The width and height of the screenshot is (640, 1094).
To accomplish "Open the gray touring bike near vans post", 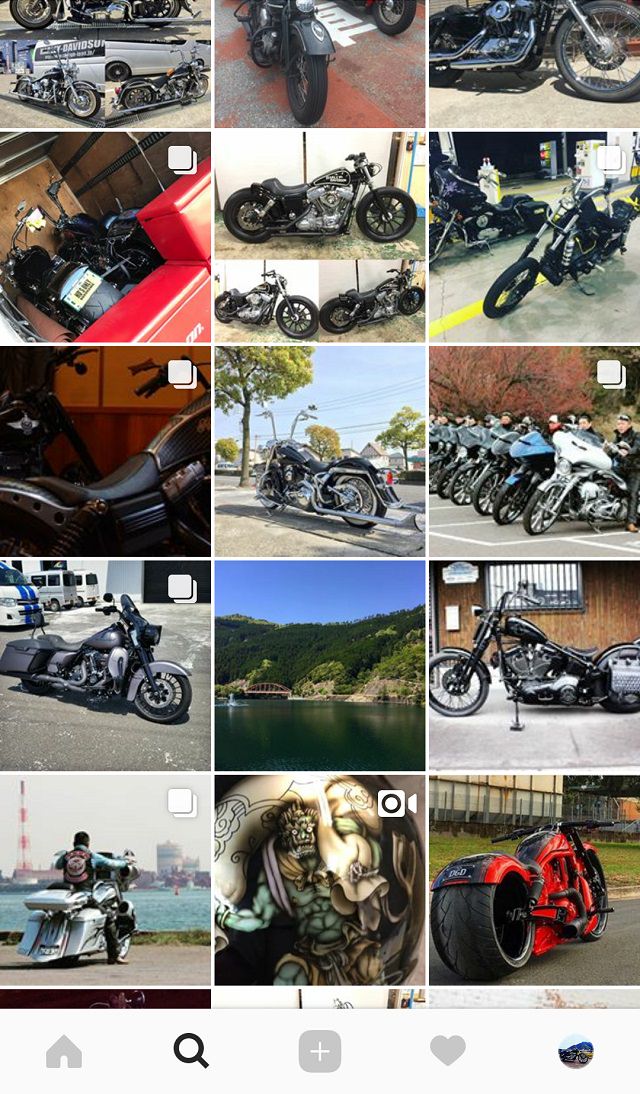I will pyautogui.click(x=105, y=665).
